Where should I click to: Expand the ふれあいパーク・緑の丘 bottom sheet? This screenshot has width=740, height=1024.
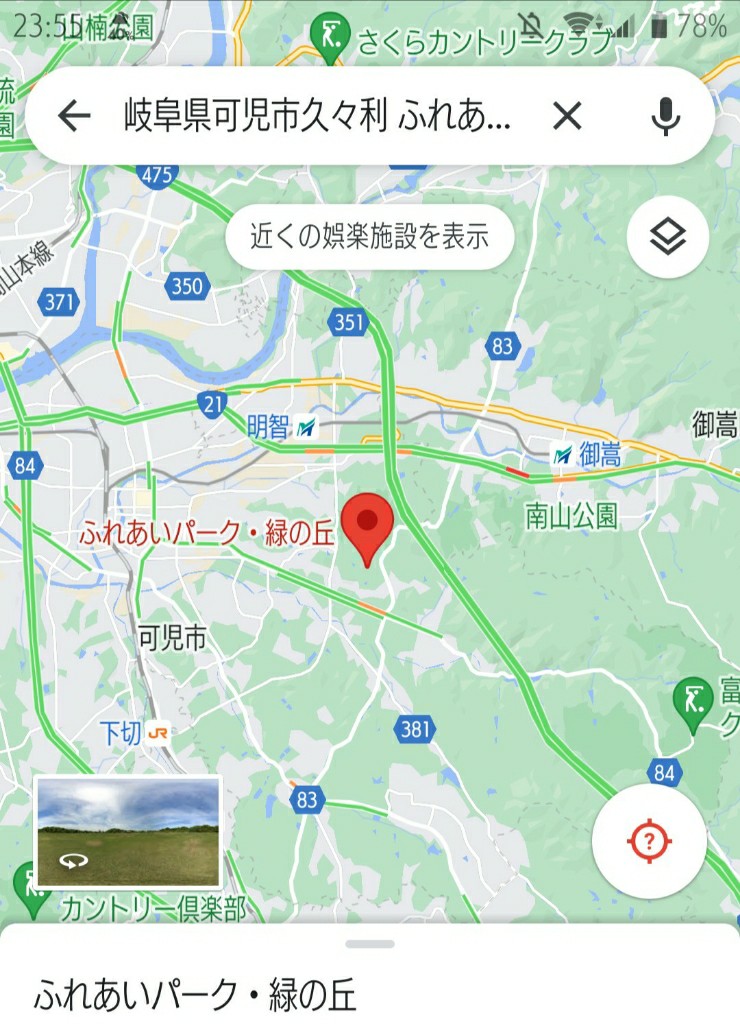pos(370,944)
